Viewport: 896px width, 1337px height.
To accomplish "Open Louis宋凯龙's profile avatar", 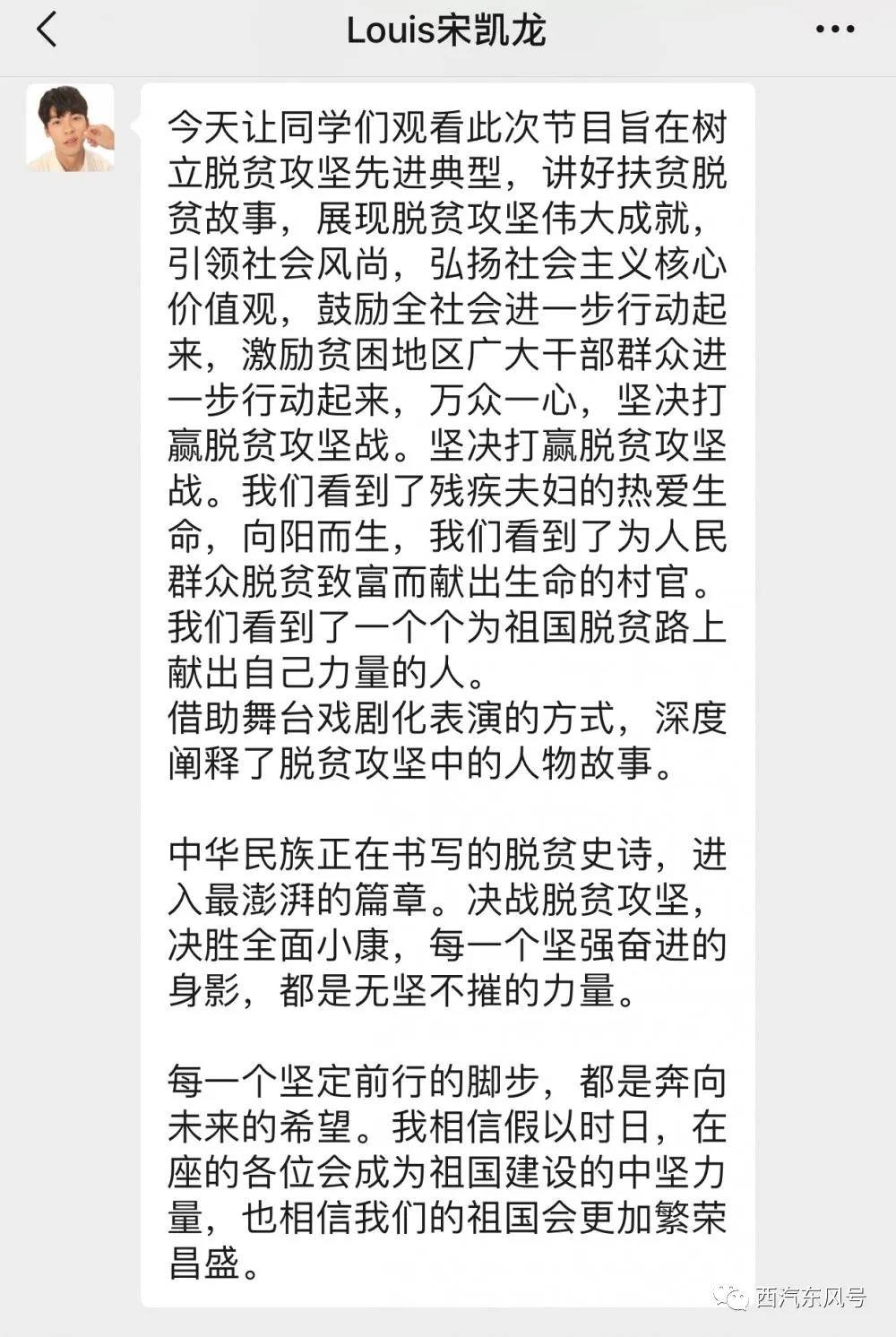I will pos(71,128).
